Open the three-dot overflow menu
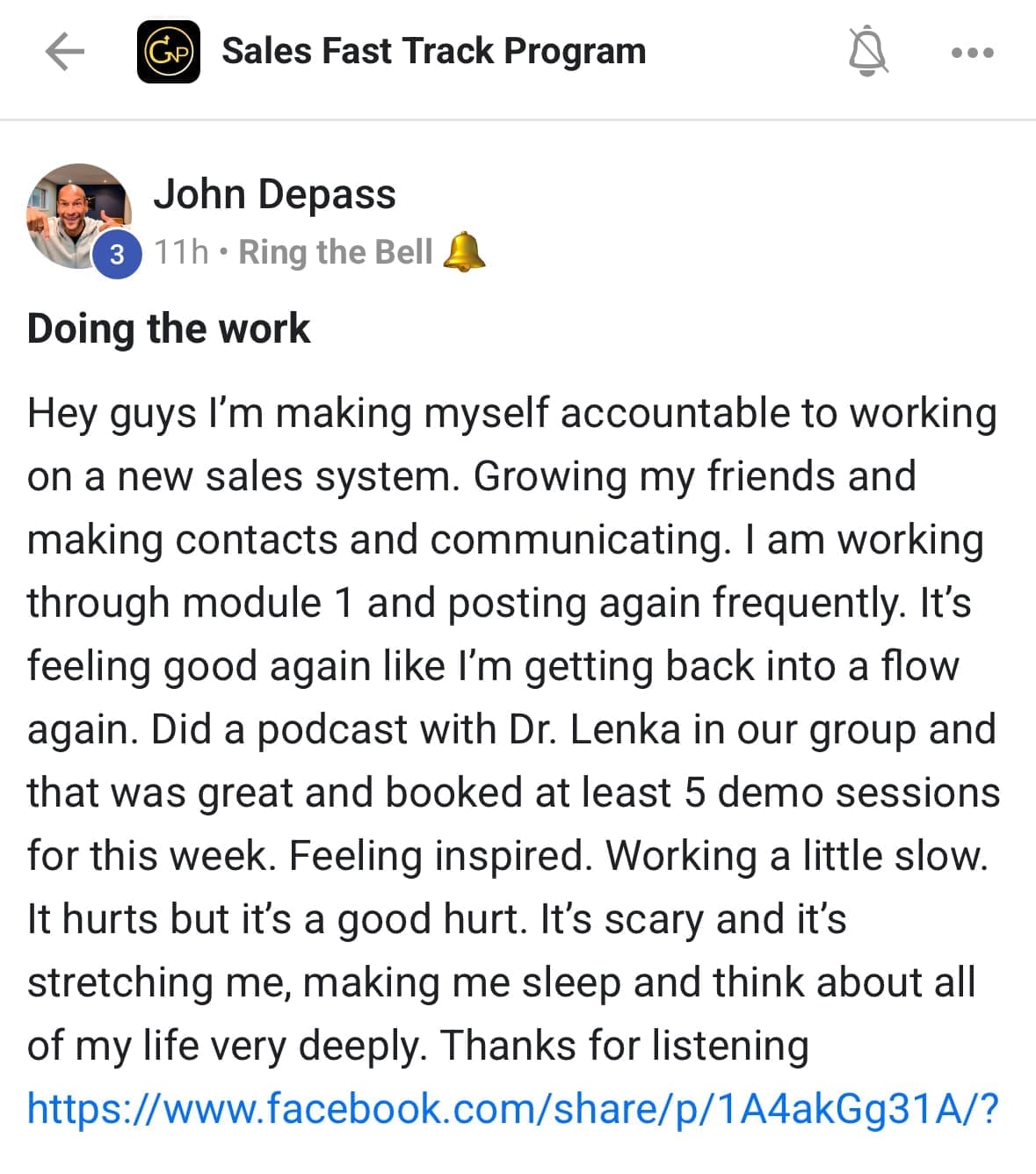1036x1174 pixels. tap(972, 53)
